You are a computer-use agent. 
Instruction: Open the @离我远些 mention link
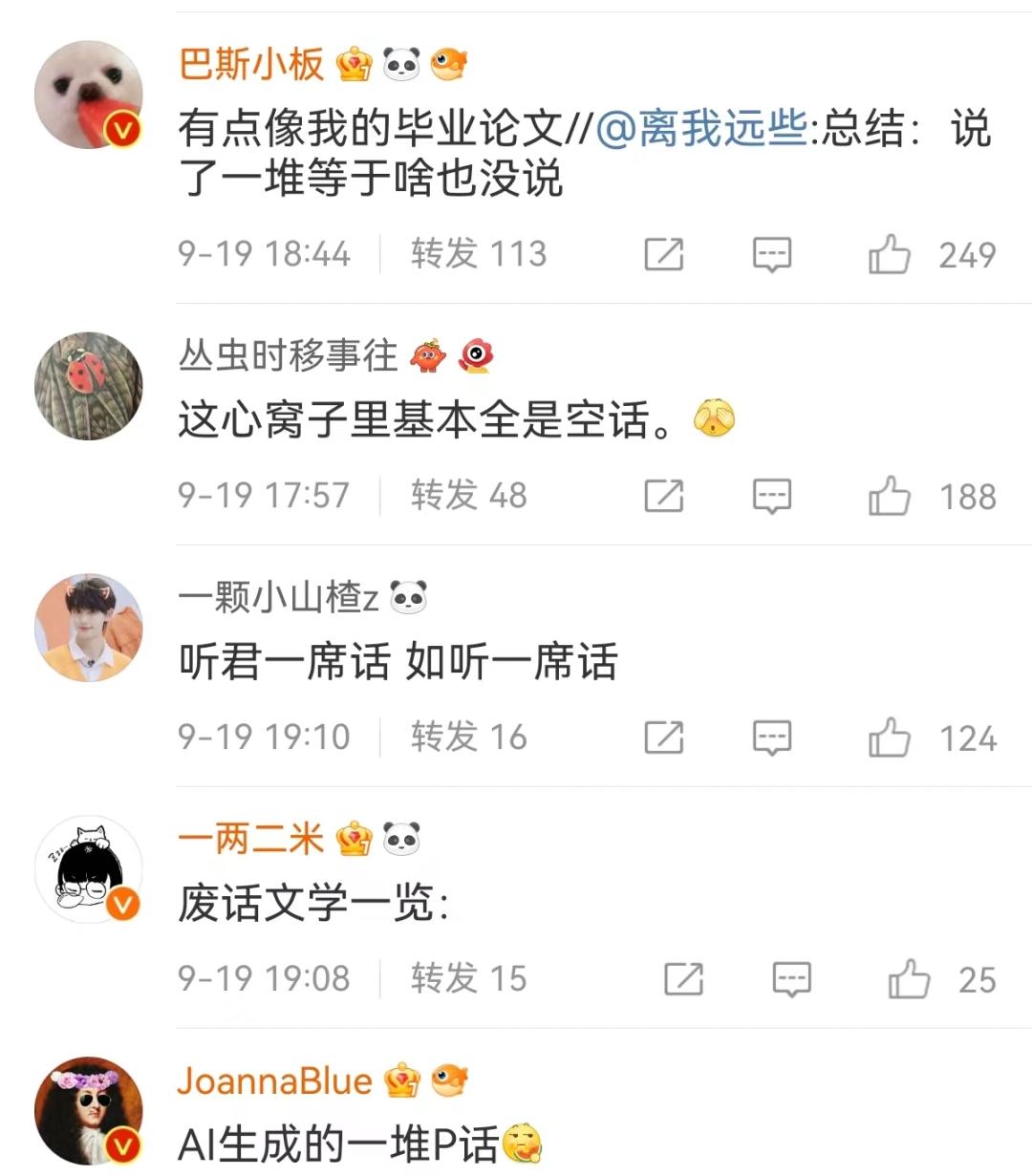tap(701, 129)
